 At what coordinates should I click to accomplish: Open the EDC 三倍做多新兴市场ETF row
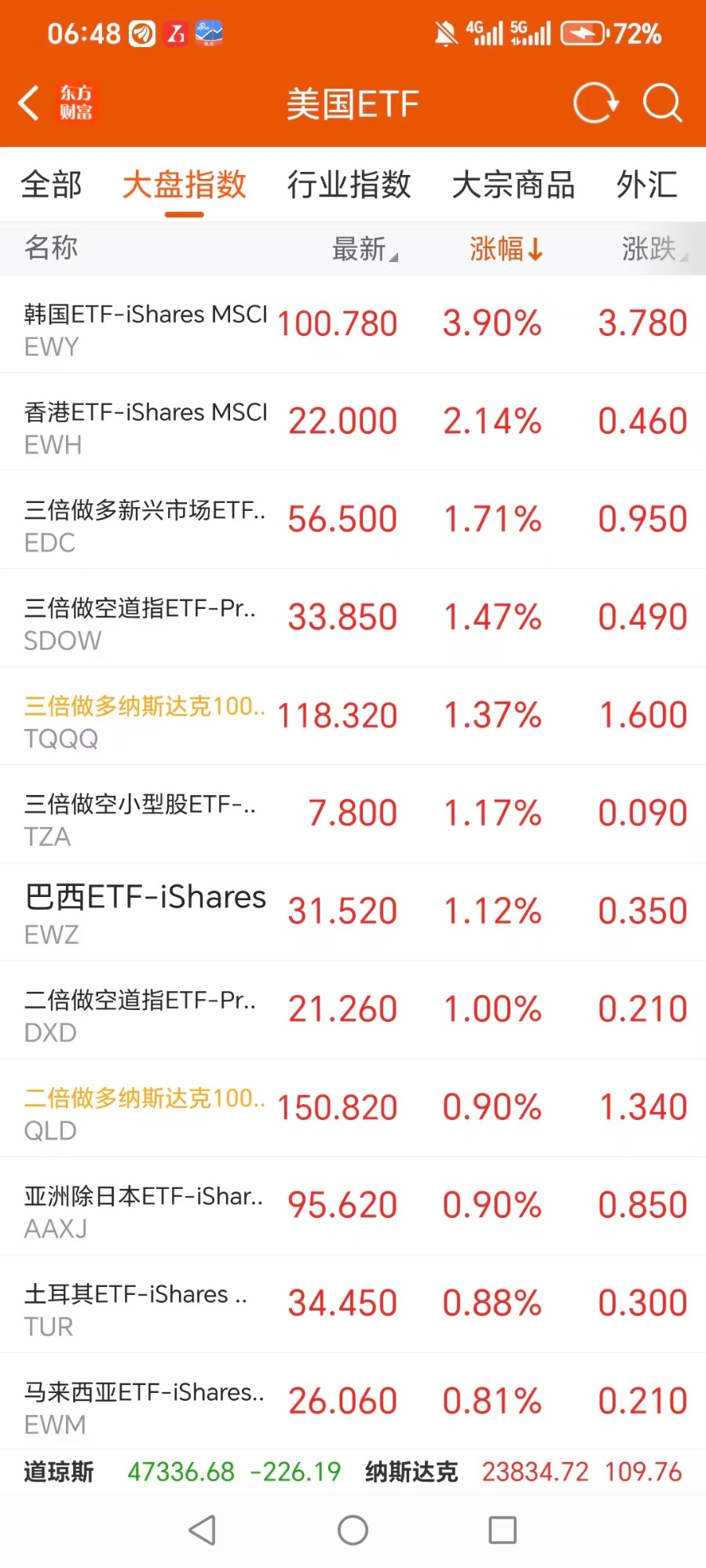pos(353,520)
